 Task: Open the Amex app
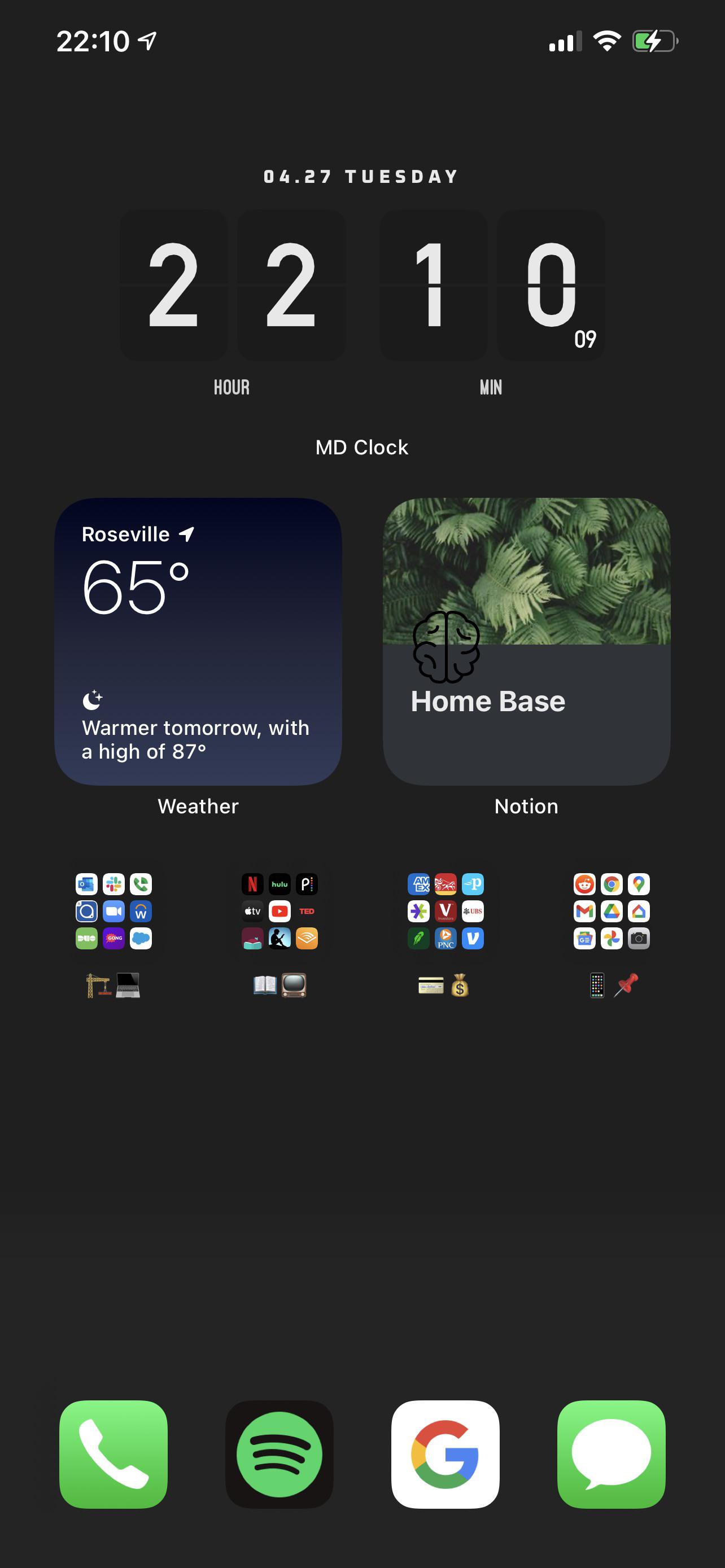point(419,884)
